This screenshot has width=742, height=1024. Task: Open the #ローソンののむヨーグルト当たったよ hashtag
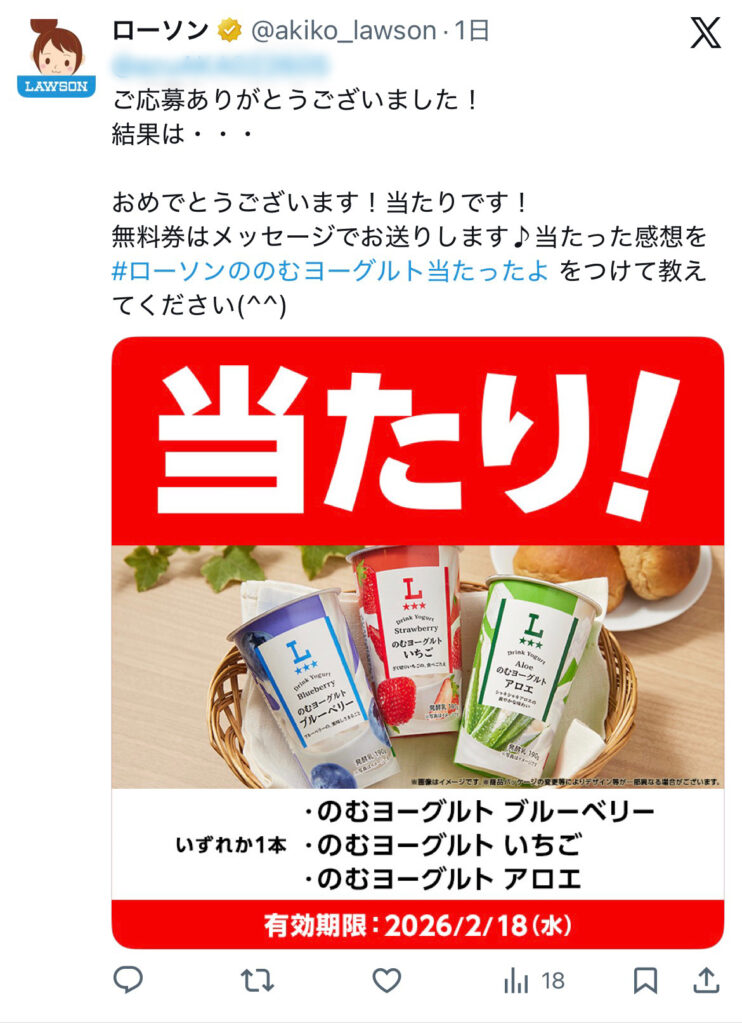pyautogui.click(x=331, y=271)
